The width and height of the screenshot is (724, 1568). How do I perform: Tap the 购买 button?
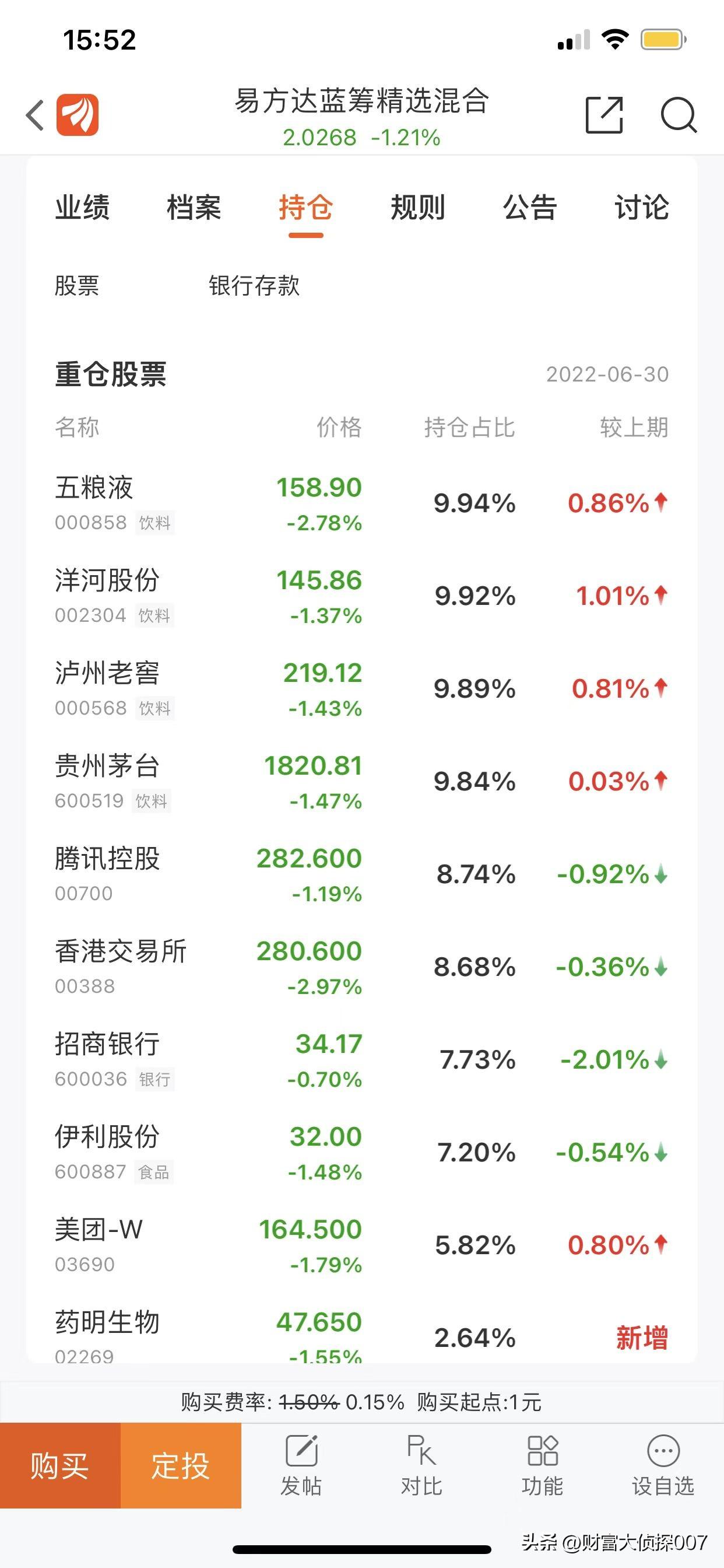point(59,1465)
